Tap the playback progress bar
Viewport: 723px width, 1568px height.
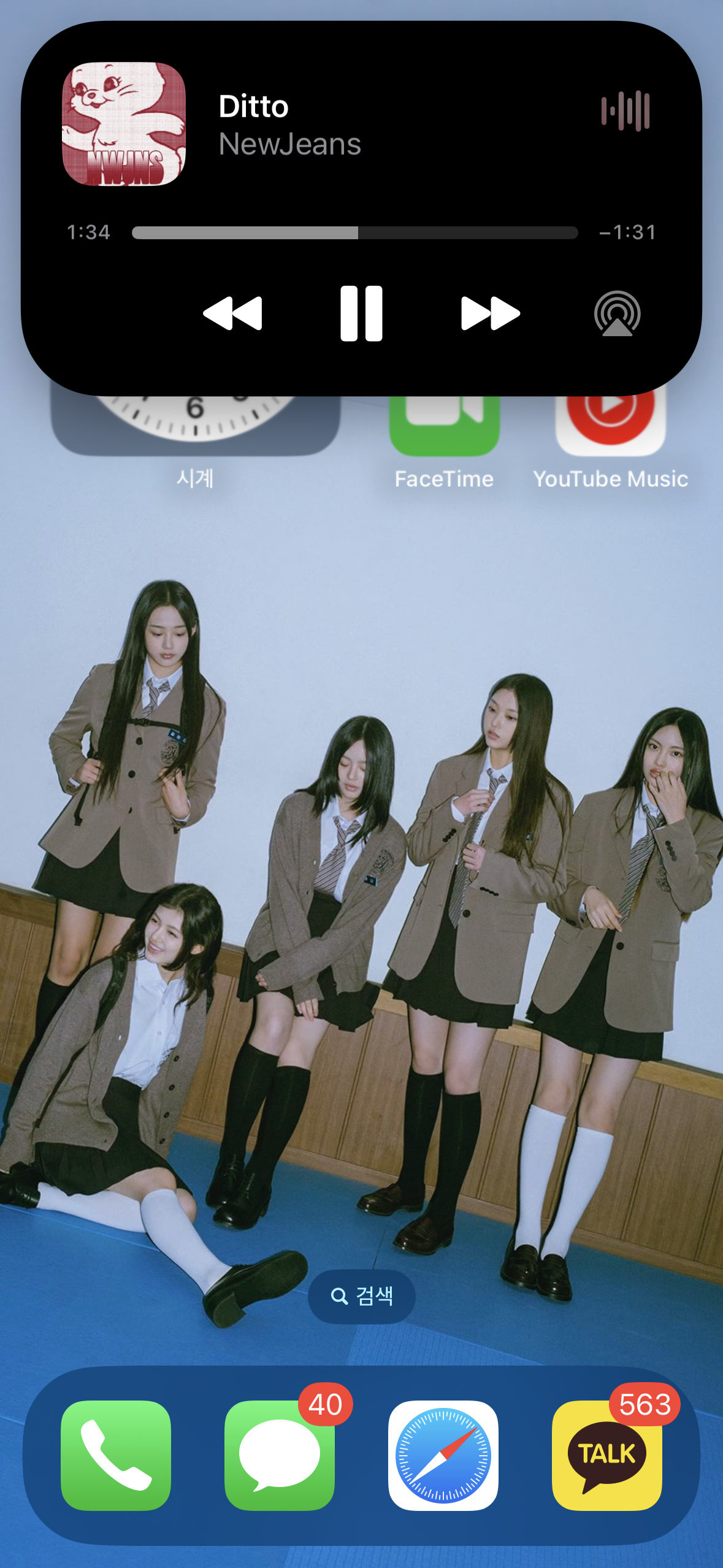coord(354,233)
